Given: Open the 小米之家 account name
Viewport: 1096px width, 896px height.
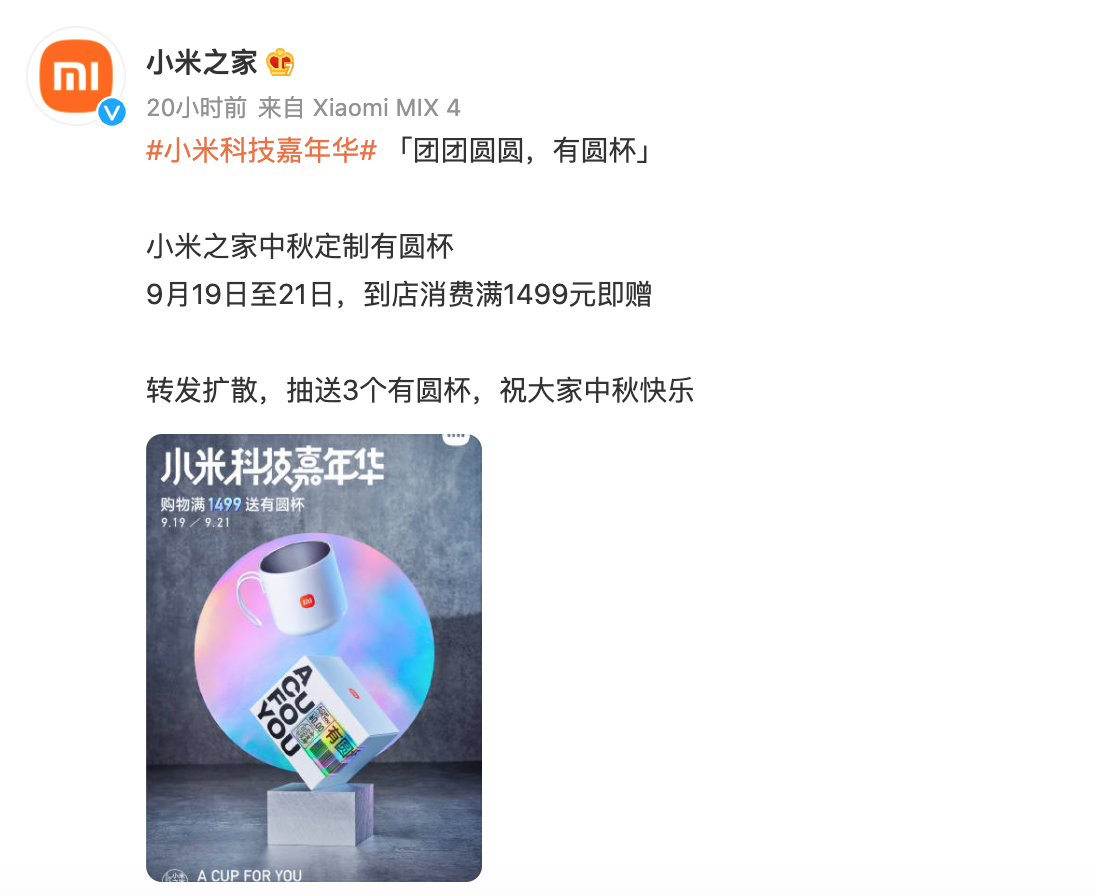Looking at the screenshot, I should 202,63.
